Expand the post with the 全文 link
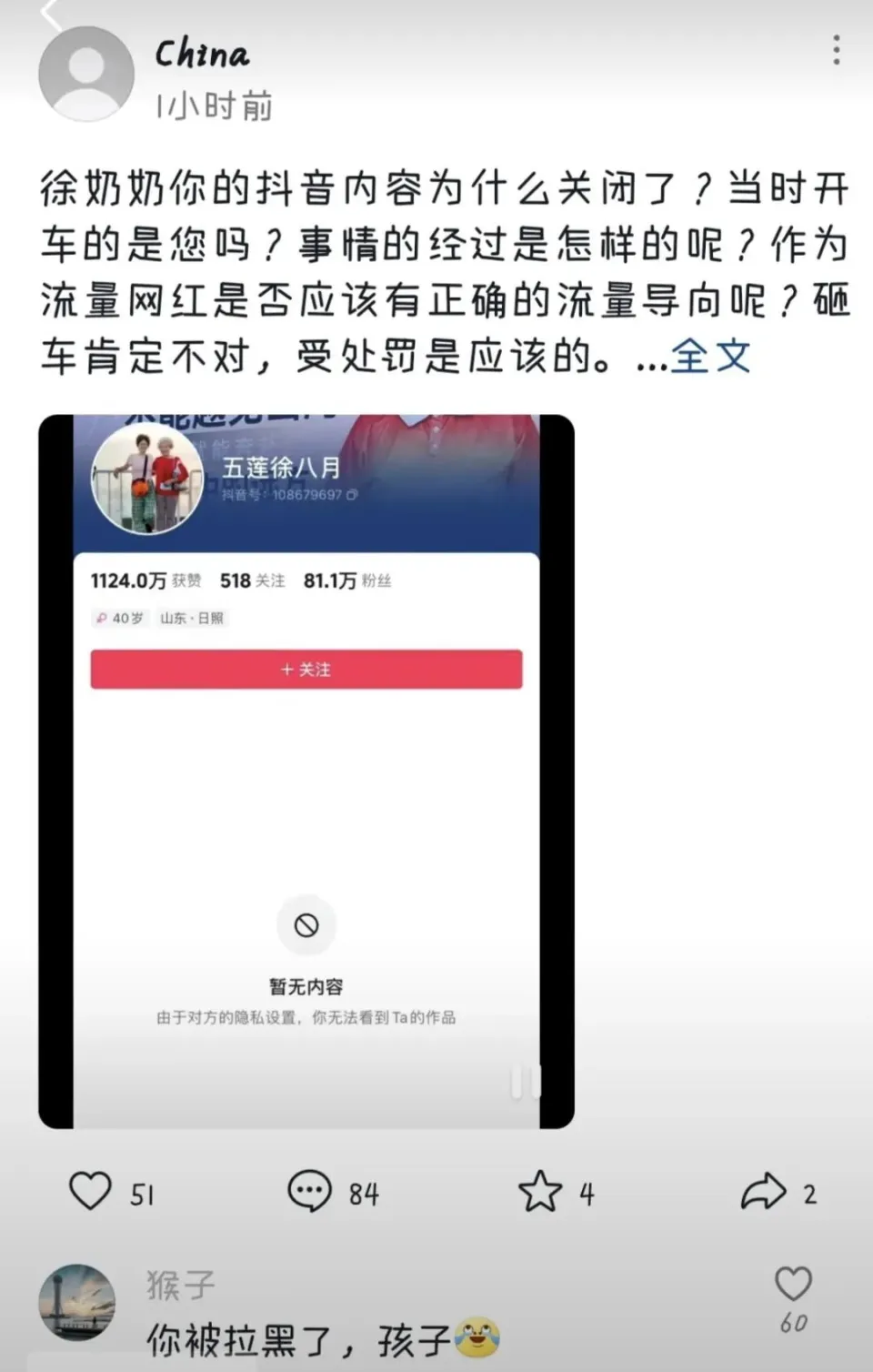The width and height of the screenshot is (873, 1372). (712, 356)
